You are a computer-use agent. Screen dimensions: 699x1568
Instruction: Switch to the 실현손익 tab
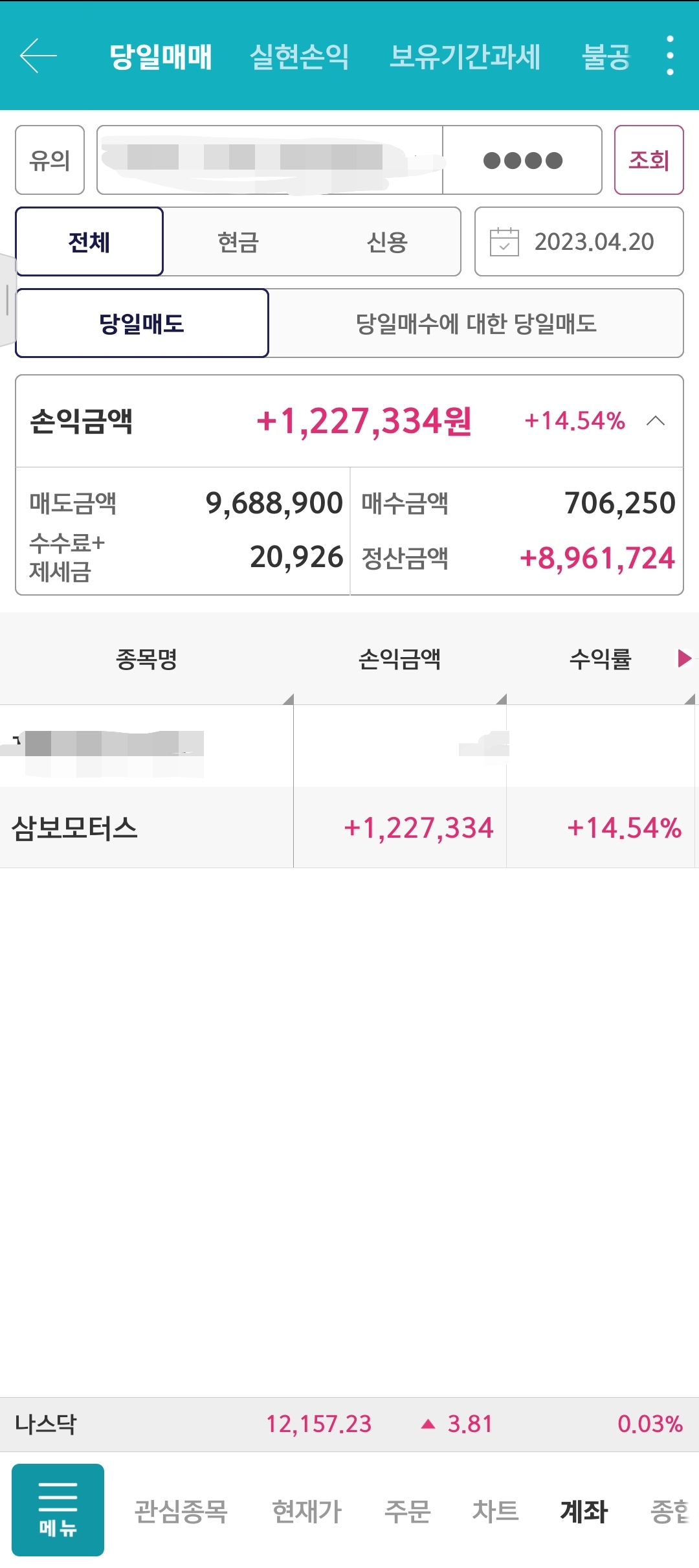(300, 56)
